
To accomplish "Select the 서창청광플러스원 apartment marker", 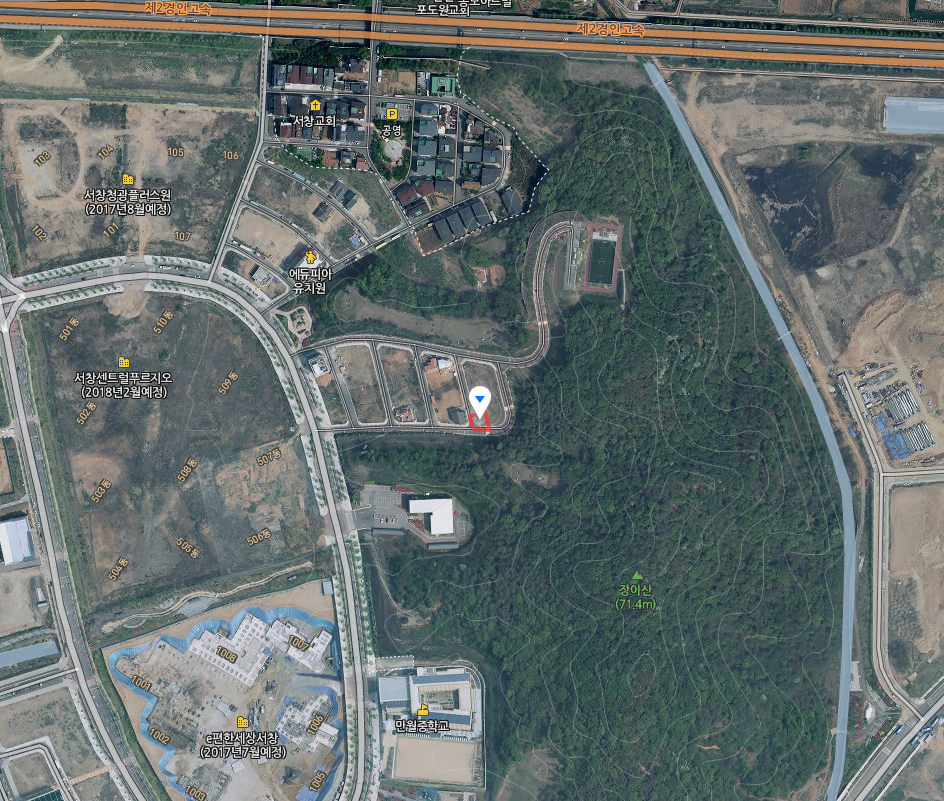I will point(128,179).
